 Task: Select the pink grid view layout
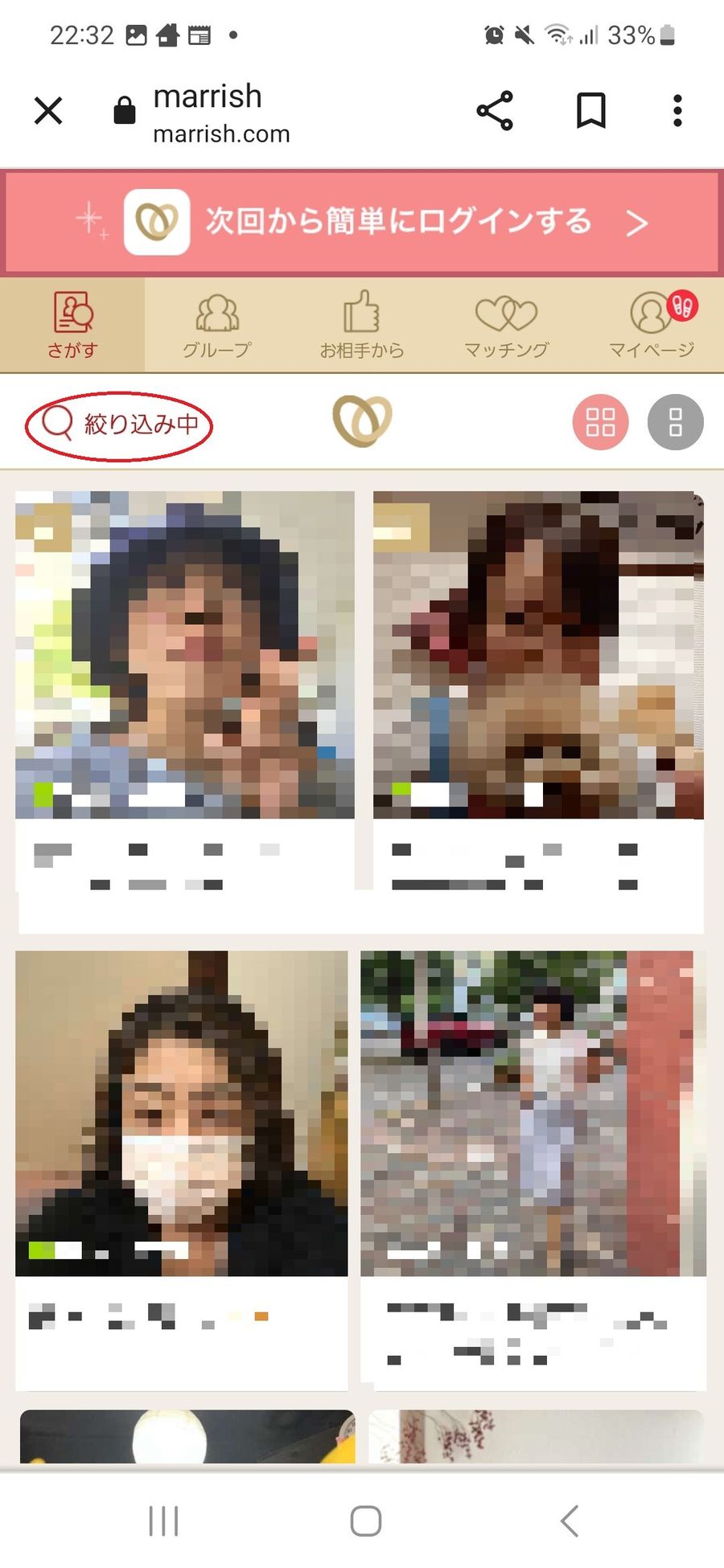coord(600,422)
